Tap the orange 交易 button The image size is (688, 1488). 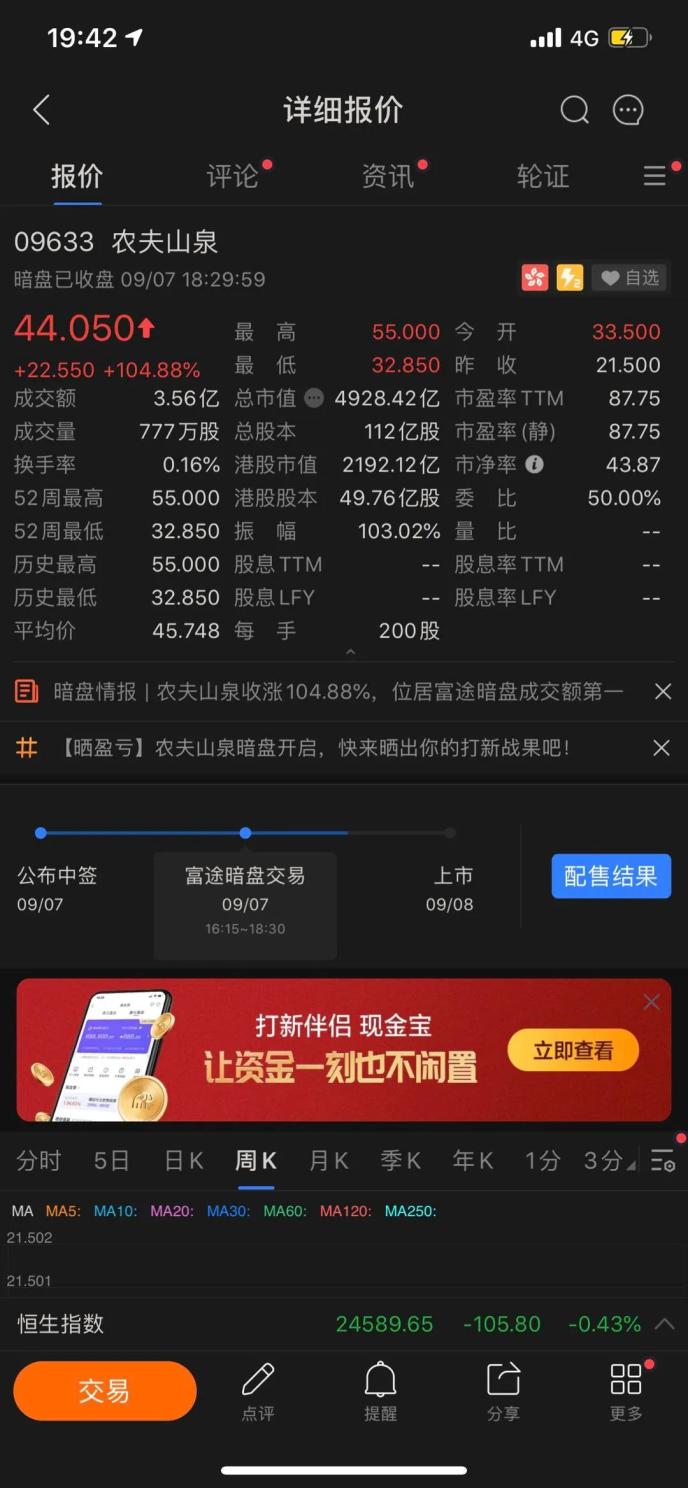(105, 1391)
